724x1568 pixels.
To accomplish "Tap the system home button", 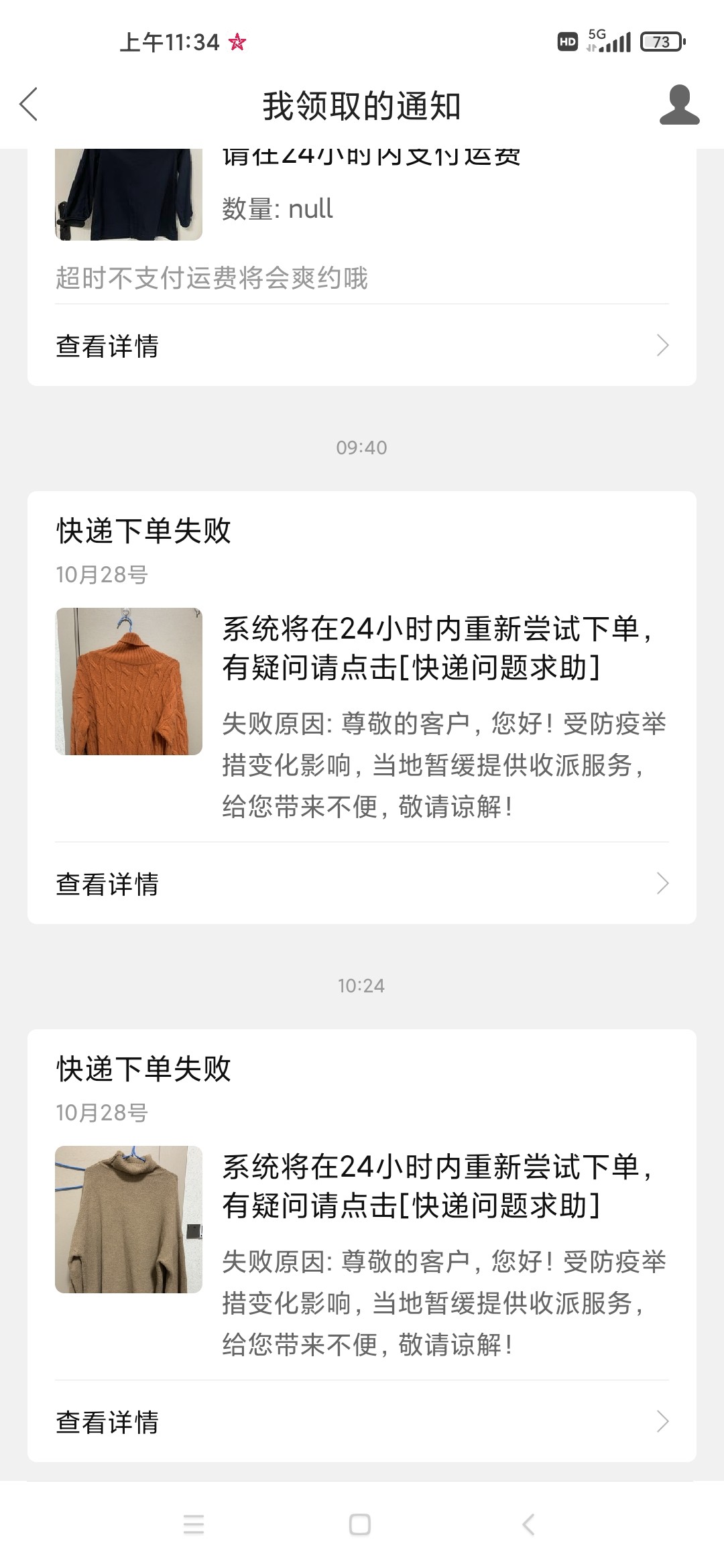I will pos(360,1524).
